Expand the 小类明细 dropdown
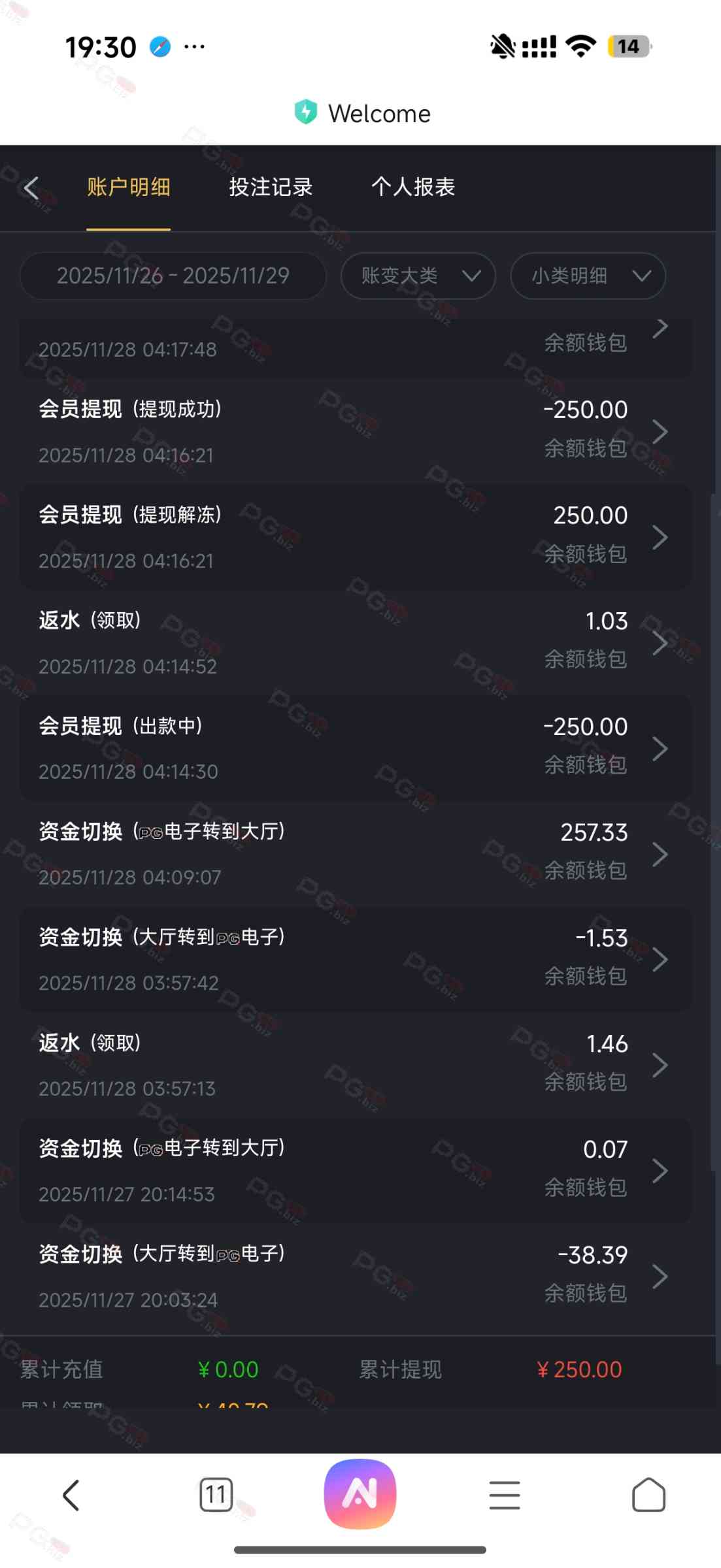721x1568 pixels. tap(587, 276)
